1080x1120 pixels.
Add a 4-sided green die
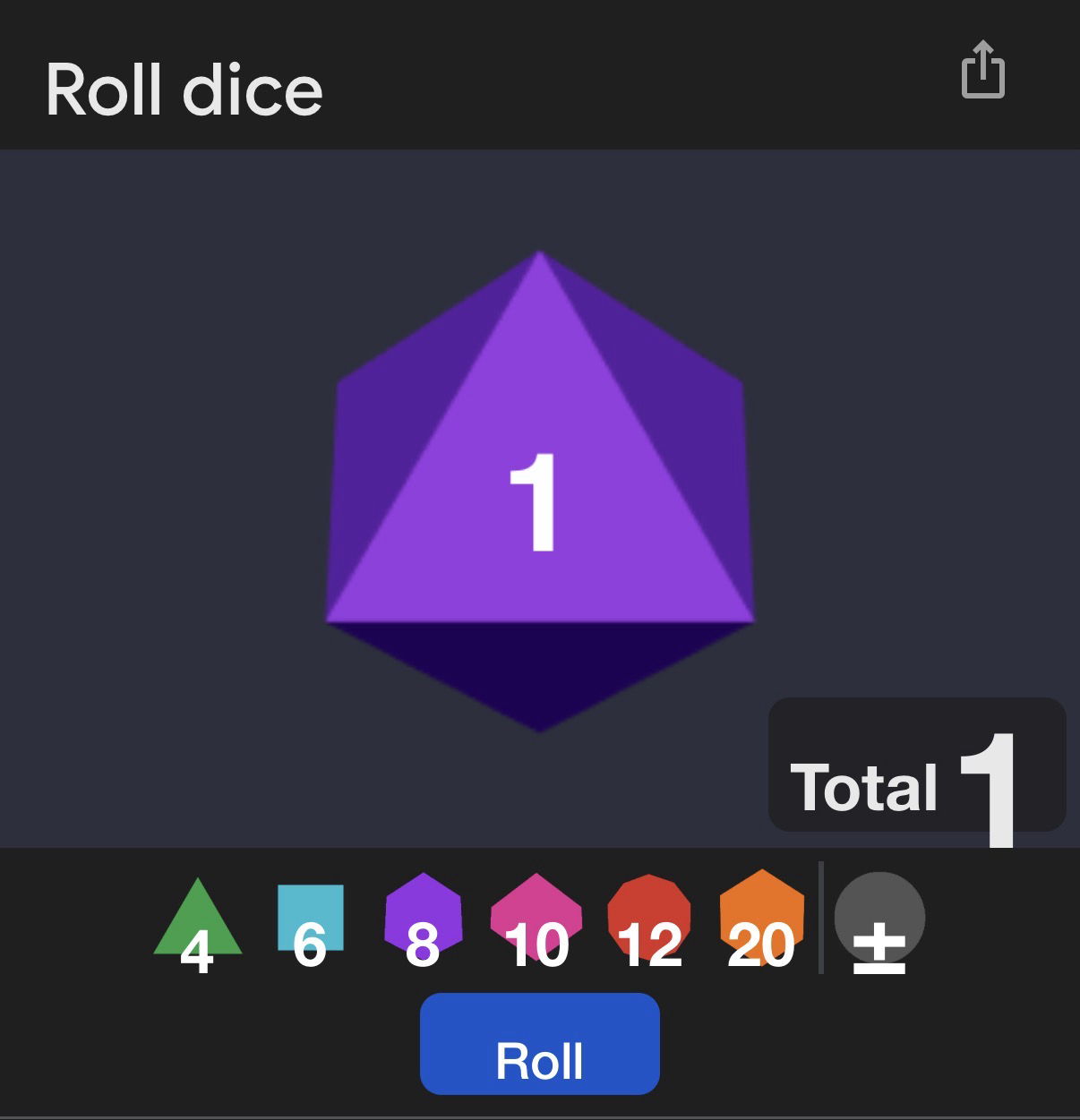(198, 923)
